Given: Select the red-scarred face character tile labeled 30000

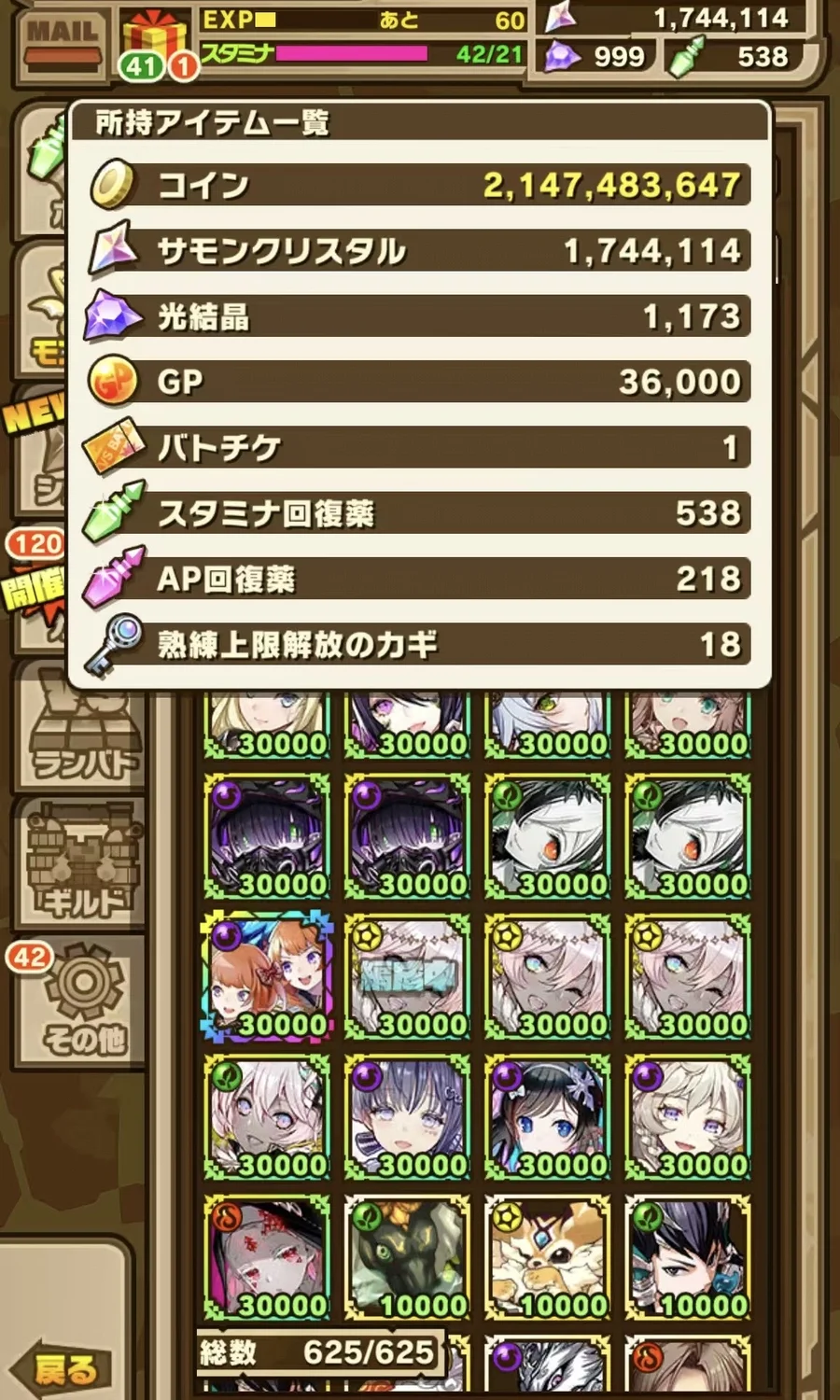Looking at the screenshot, I should pyautogui.click(x=267, y=1258).
